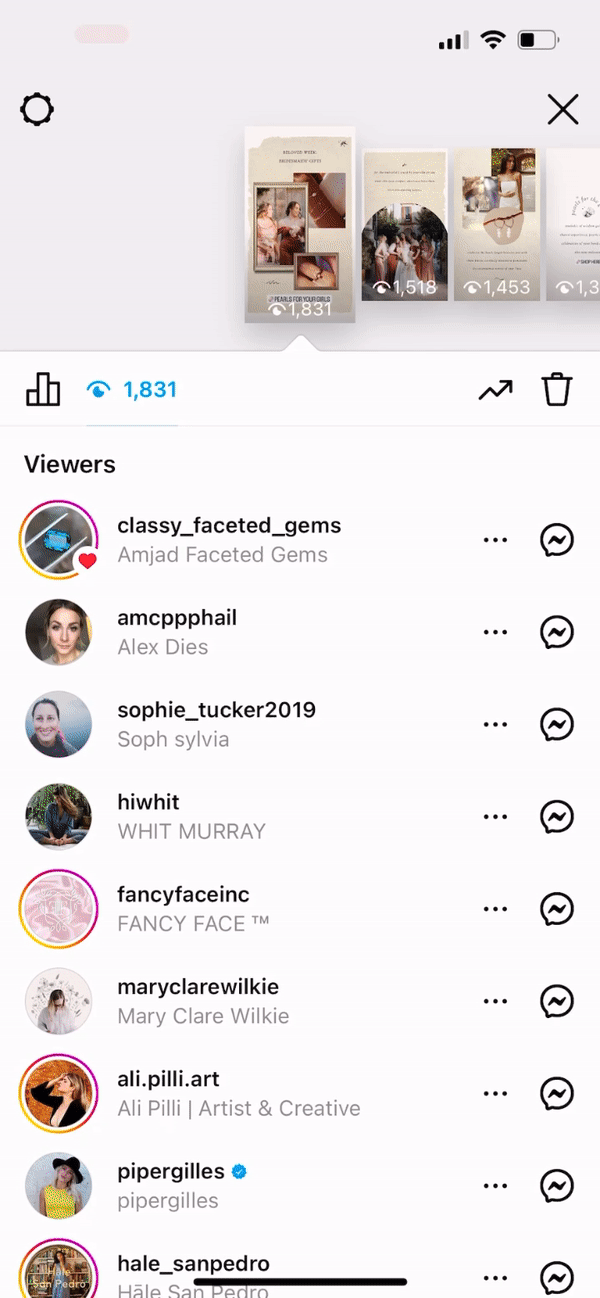Open more options for ali.pilli.art
Screen dimensions: 600x1298
496,1094
